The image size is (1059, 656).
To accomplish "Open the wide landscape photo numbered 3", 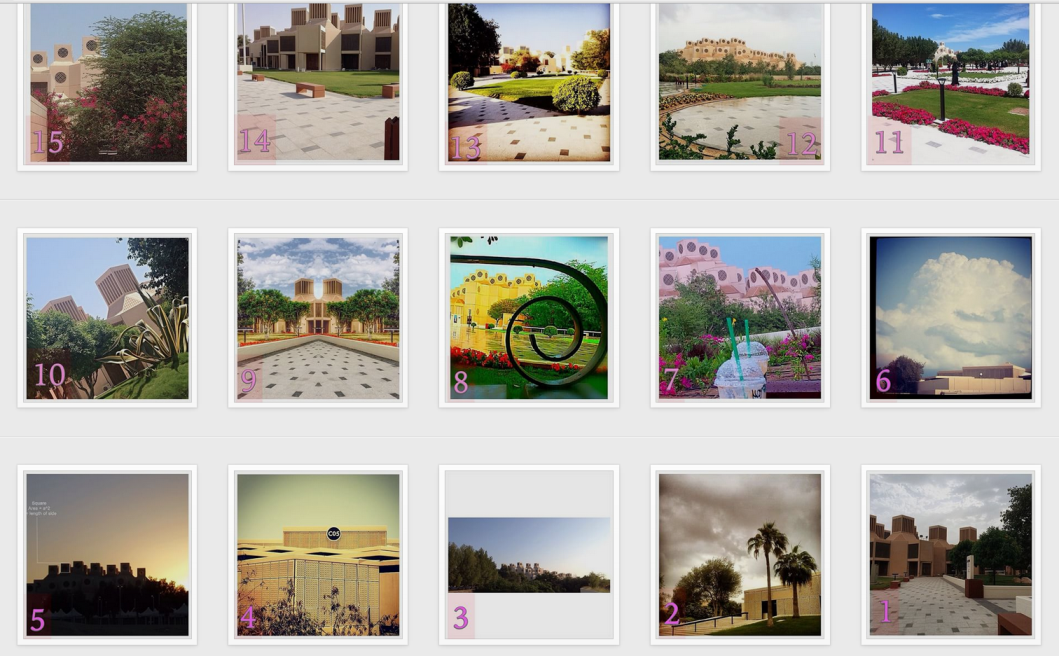I will click(x=529, y=554).
